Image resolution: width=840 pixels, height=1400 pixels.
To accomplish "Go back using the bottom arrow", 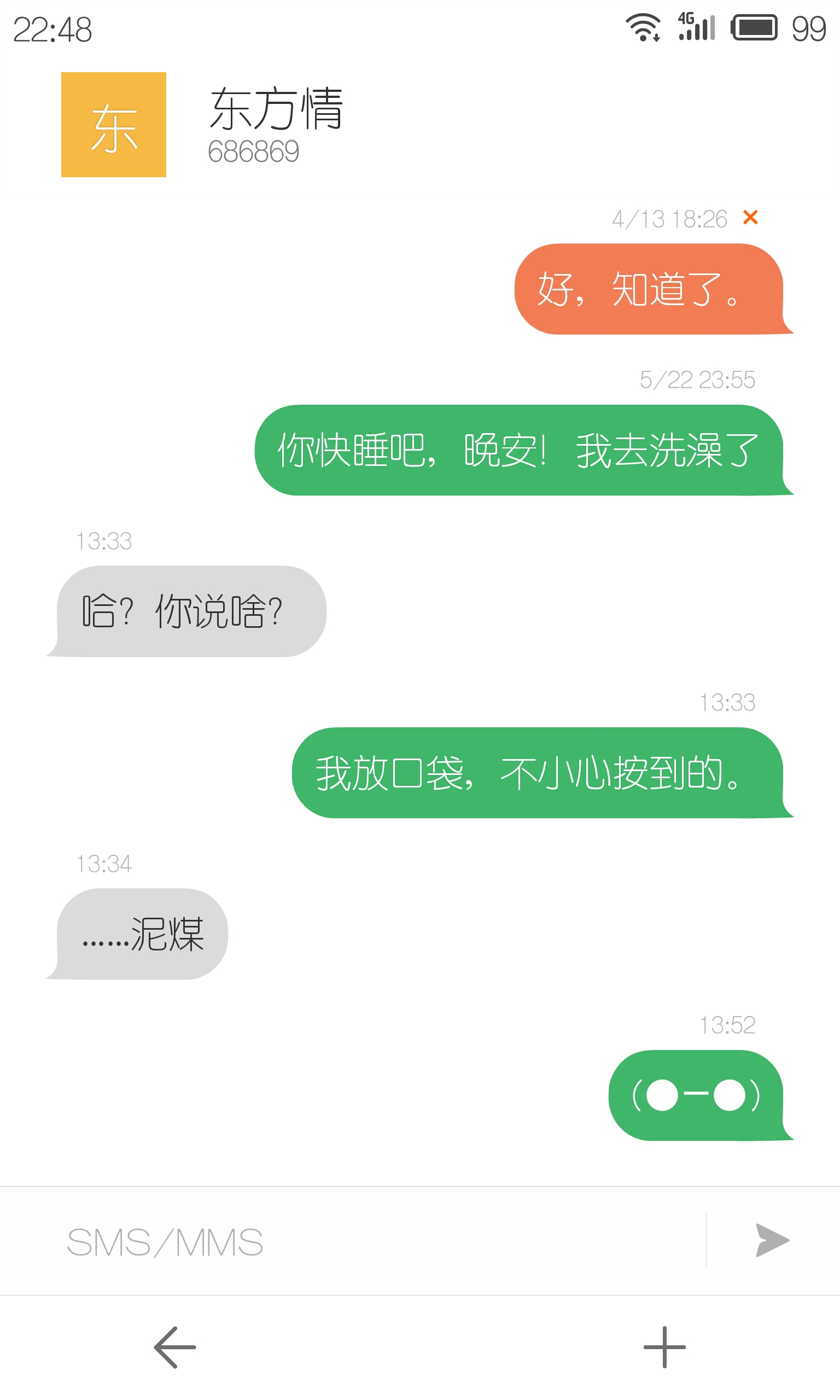I will click(x=175, y=1347).
